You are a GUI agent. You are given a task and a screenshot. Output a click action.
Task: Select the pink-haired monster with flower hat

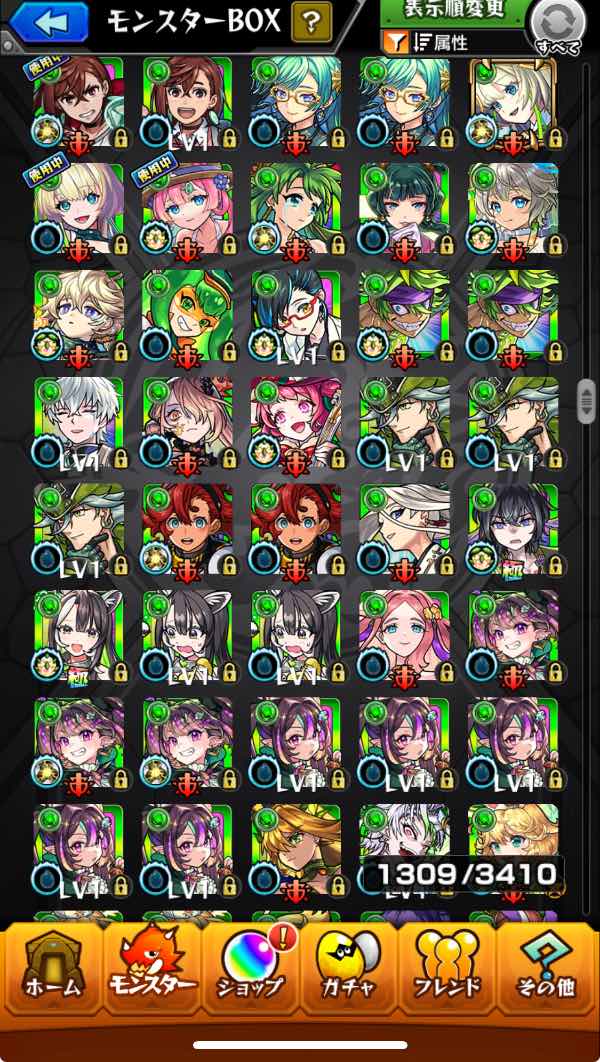[x=188, y=209]
